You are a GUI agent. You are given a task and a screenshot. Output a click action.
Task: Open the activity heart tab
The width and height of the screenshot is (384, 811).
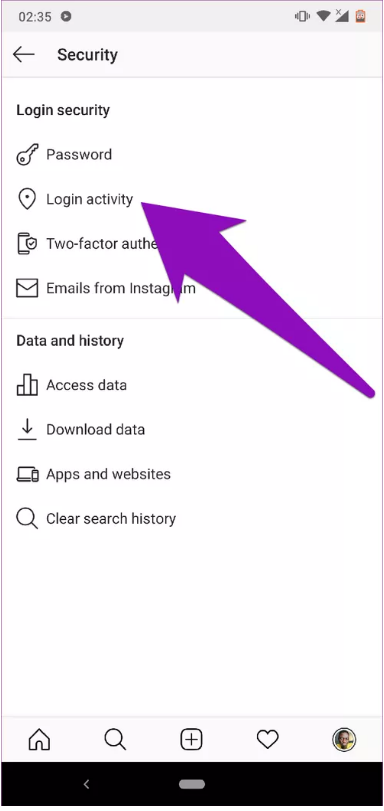tap(268, 740)
